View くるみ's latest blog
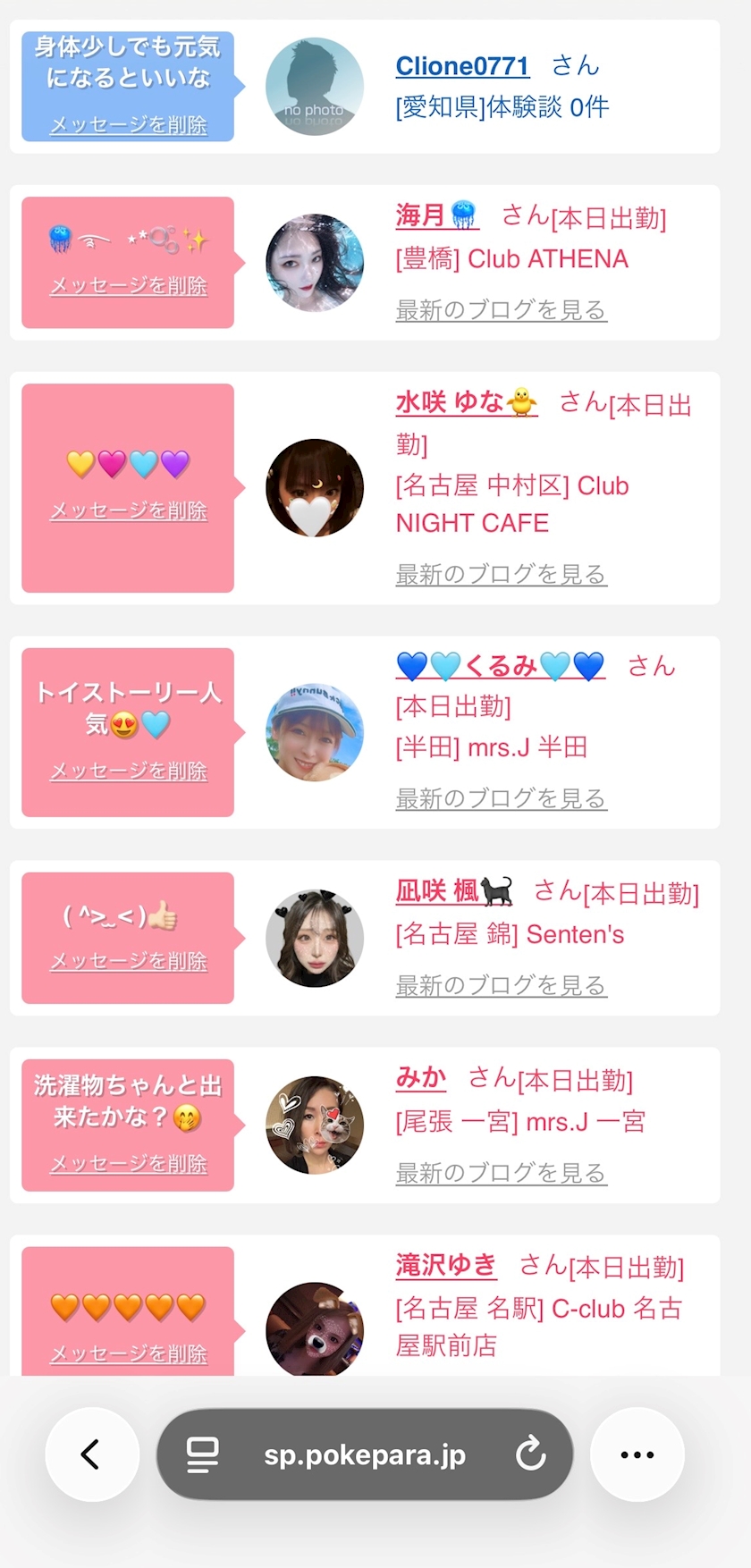This screenshot has width=751, height=1568. (501, 798)
